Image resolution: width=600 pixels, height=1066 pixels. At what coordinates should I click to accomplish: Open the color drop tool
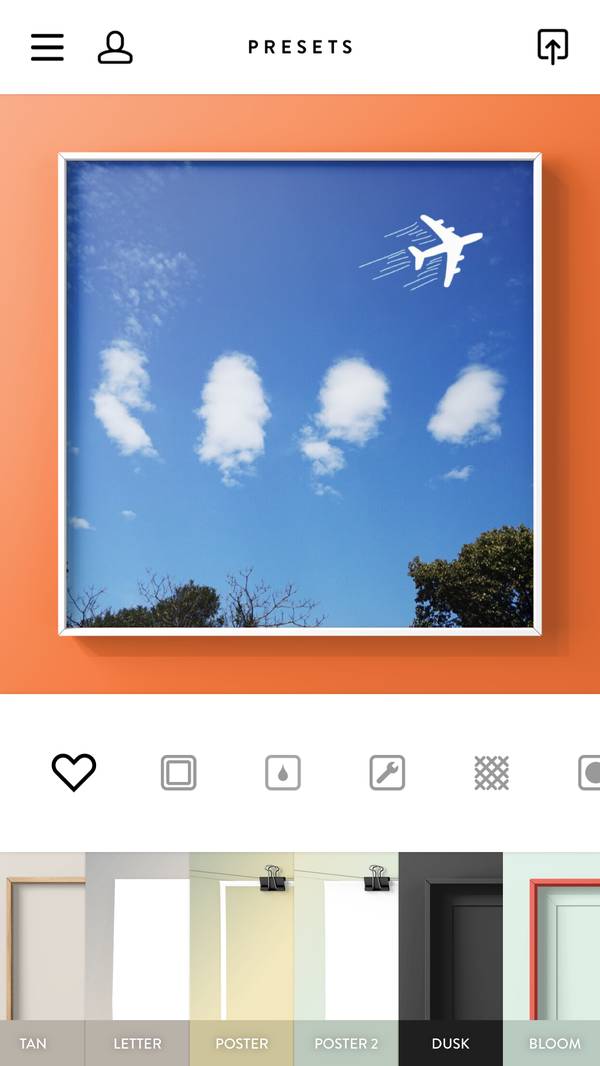point(283,772)
